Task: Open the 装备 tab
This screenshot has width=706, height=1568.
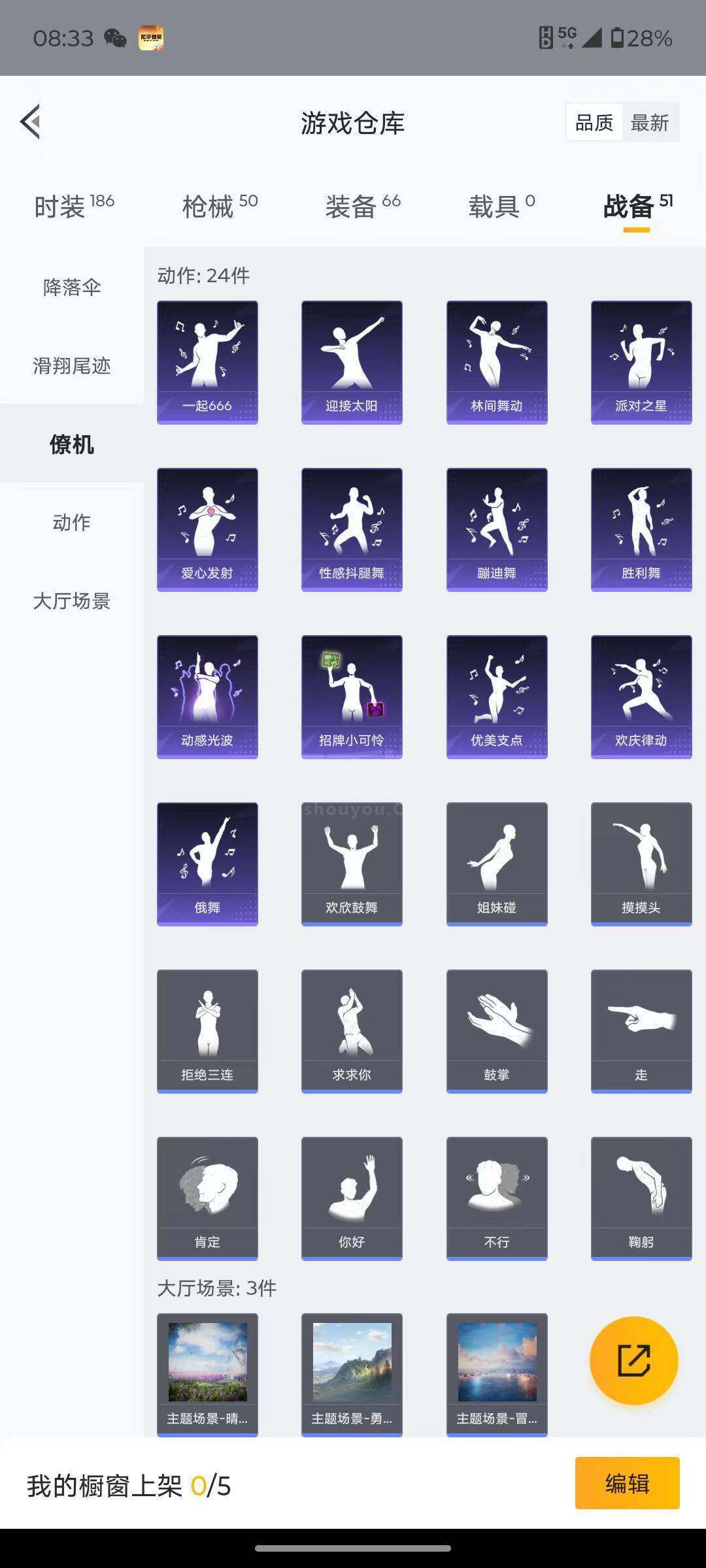Action: pyautogui.click(x=363, y=206)
